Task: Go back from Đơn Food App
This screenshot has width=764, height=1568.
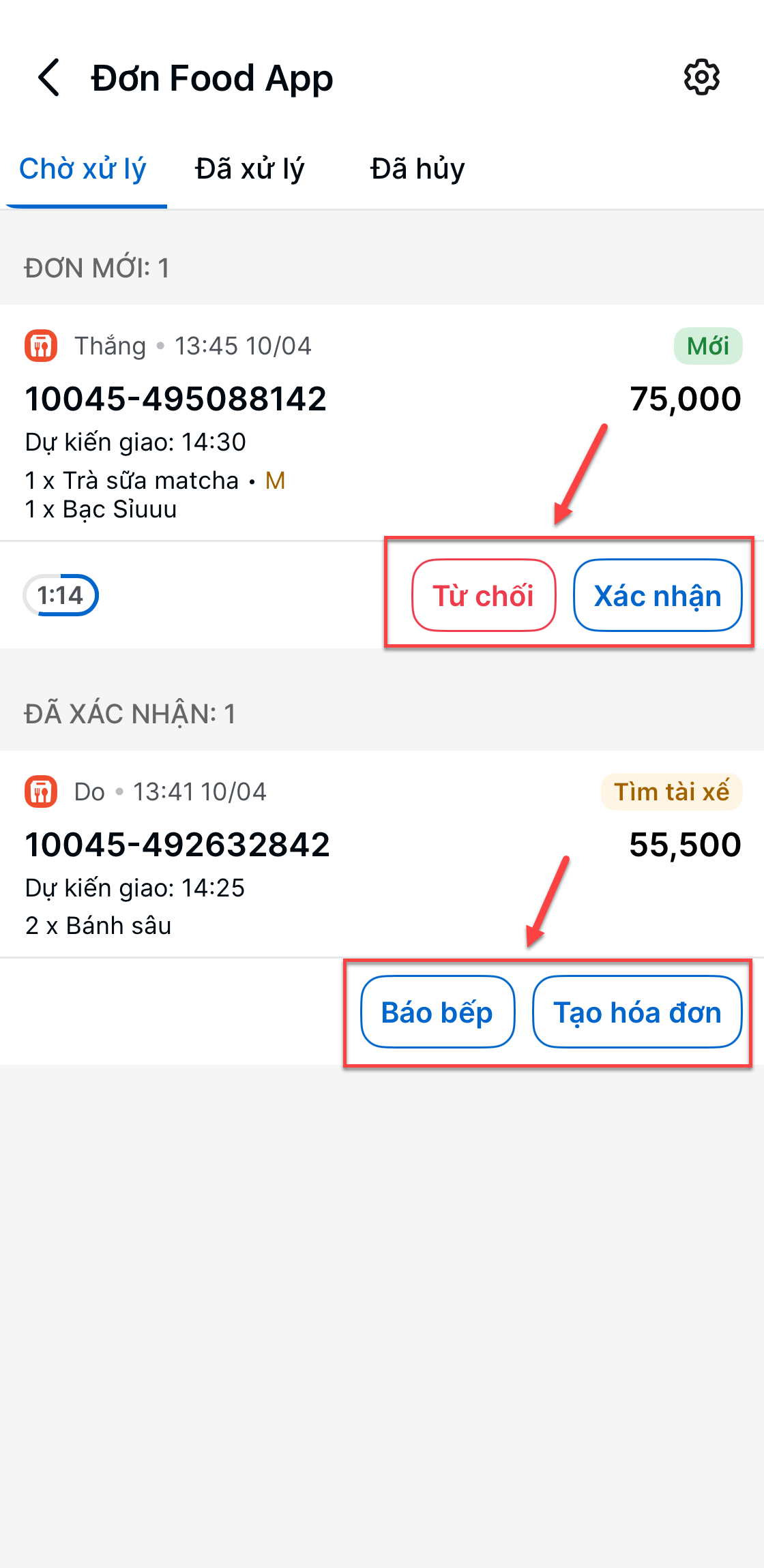Action: pyautogui.click(x=49, y=78)
